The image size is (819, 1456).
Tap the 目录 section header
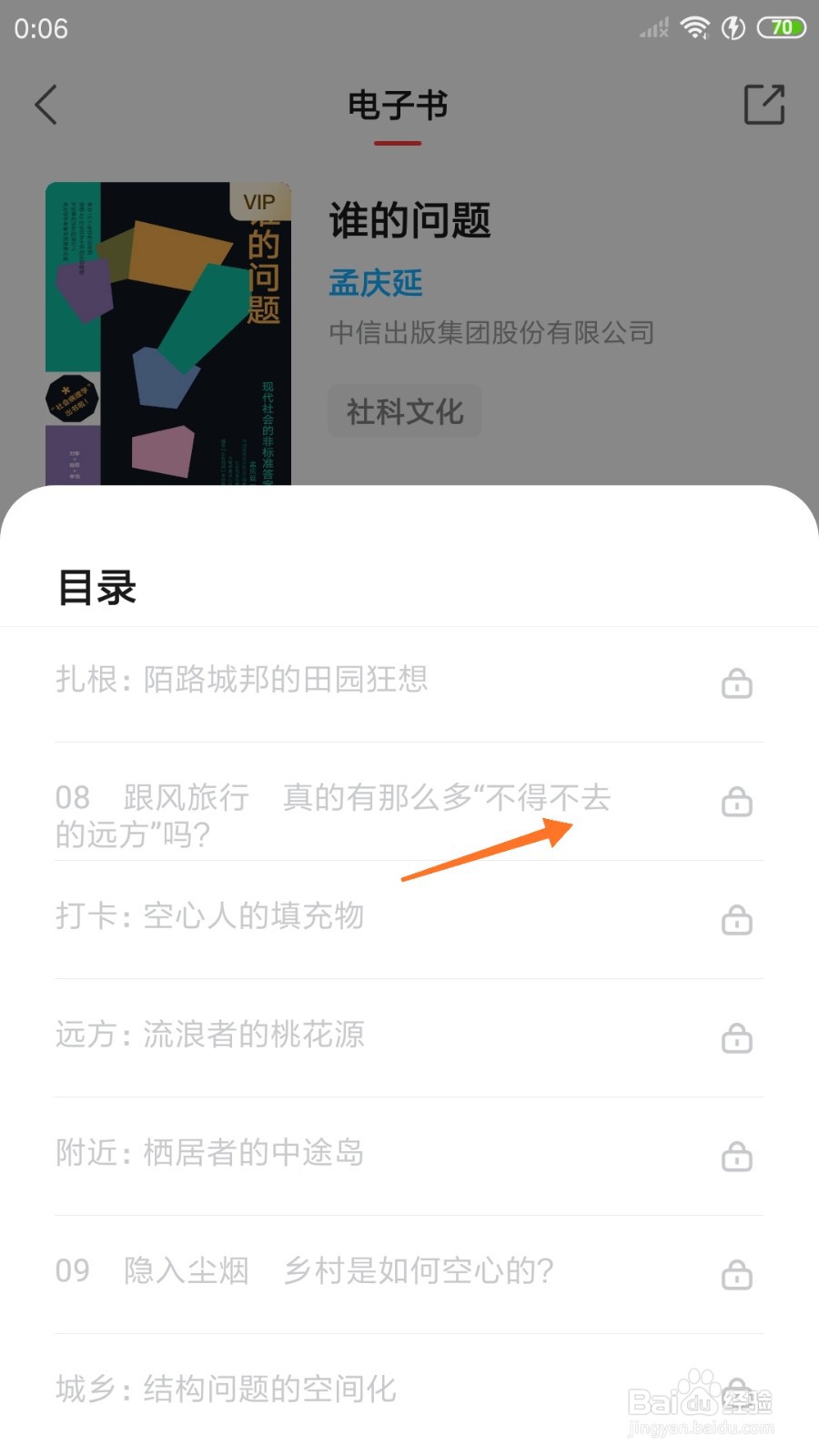tap(96, 589)
